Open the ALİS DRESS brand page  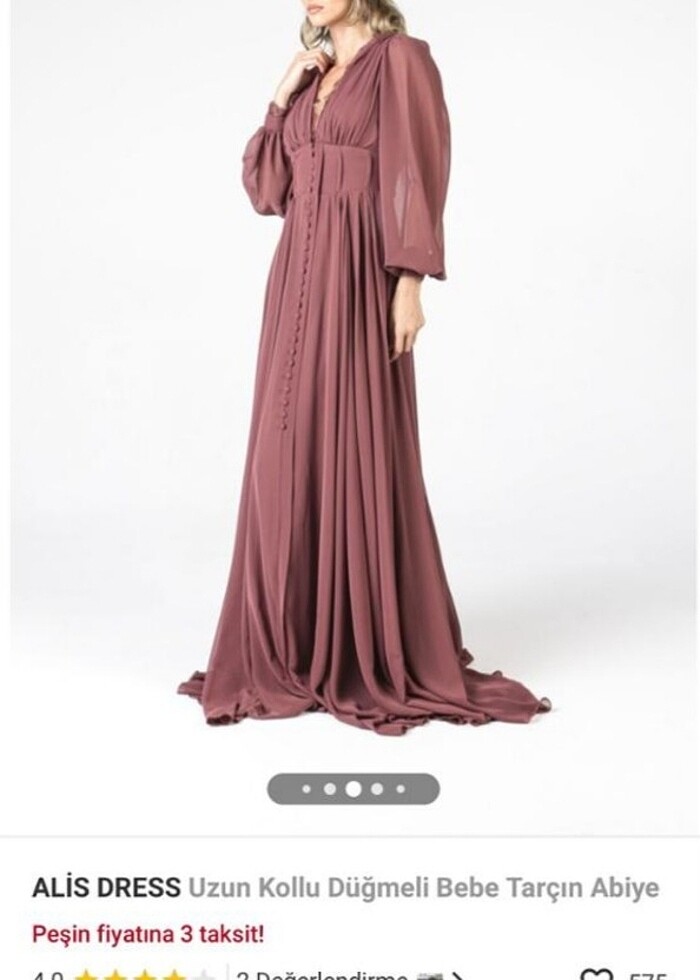point(106,887)
